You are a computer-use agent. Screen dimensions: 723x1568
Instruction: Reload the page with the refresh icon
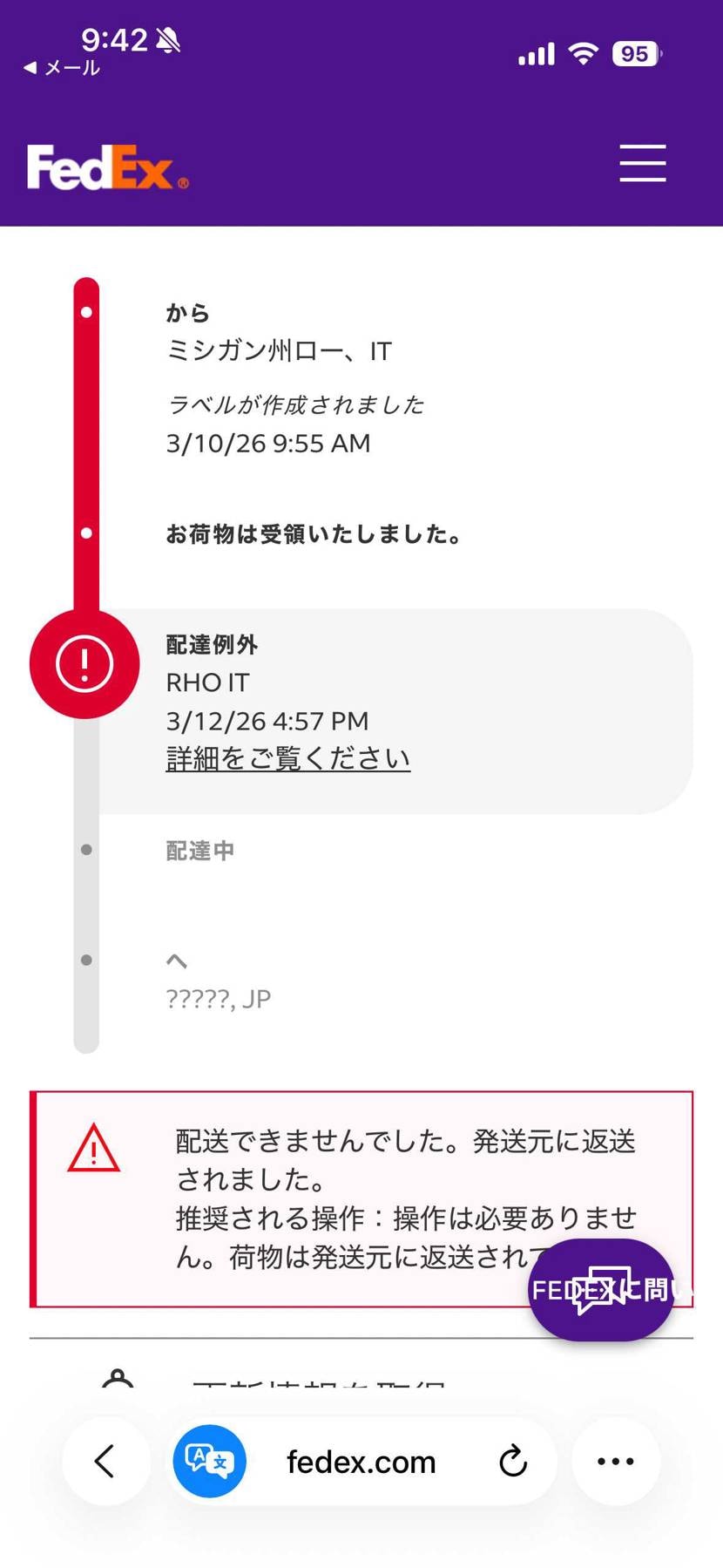(x=513, y=1462)
